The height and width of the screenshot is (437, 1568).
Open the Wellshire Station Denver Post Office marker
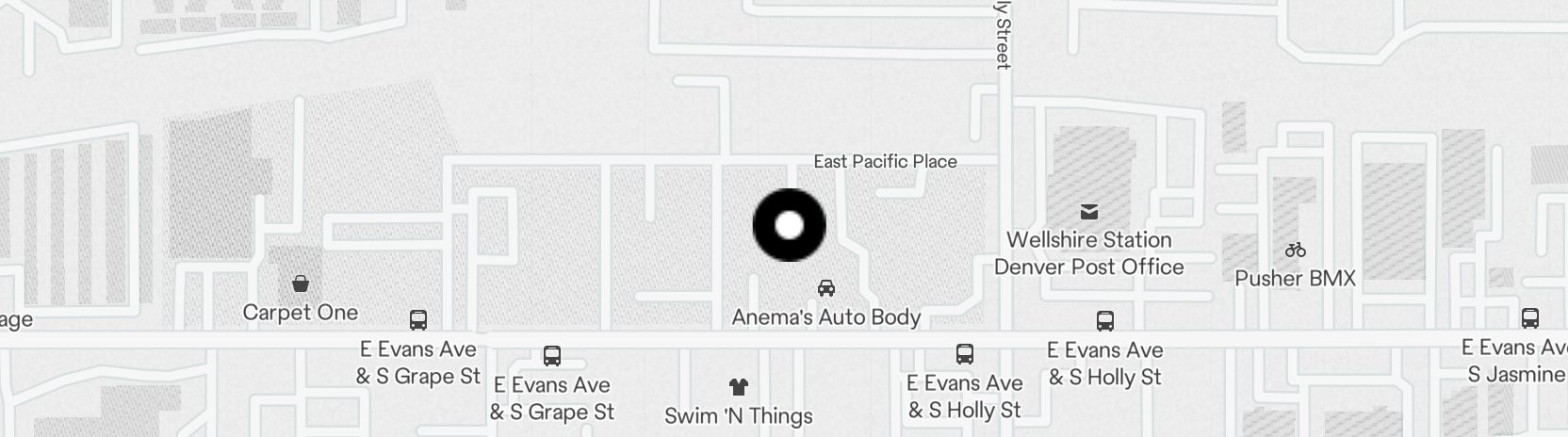click(1088, 211)
